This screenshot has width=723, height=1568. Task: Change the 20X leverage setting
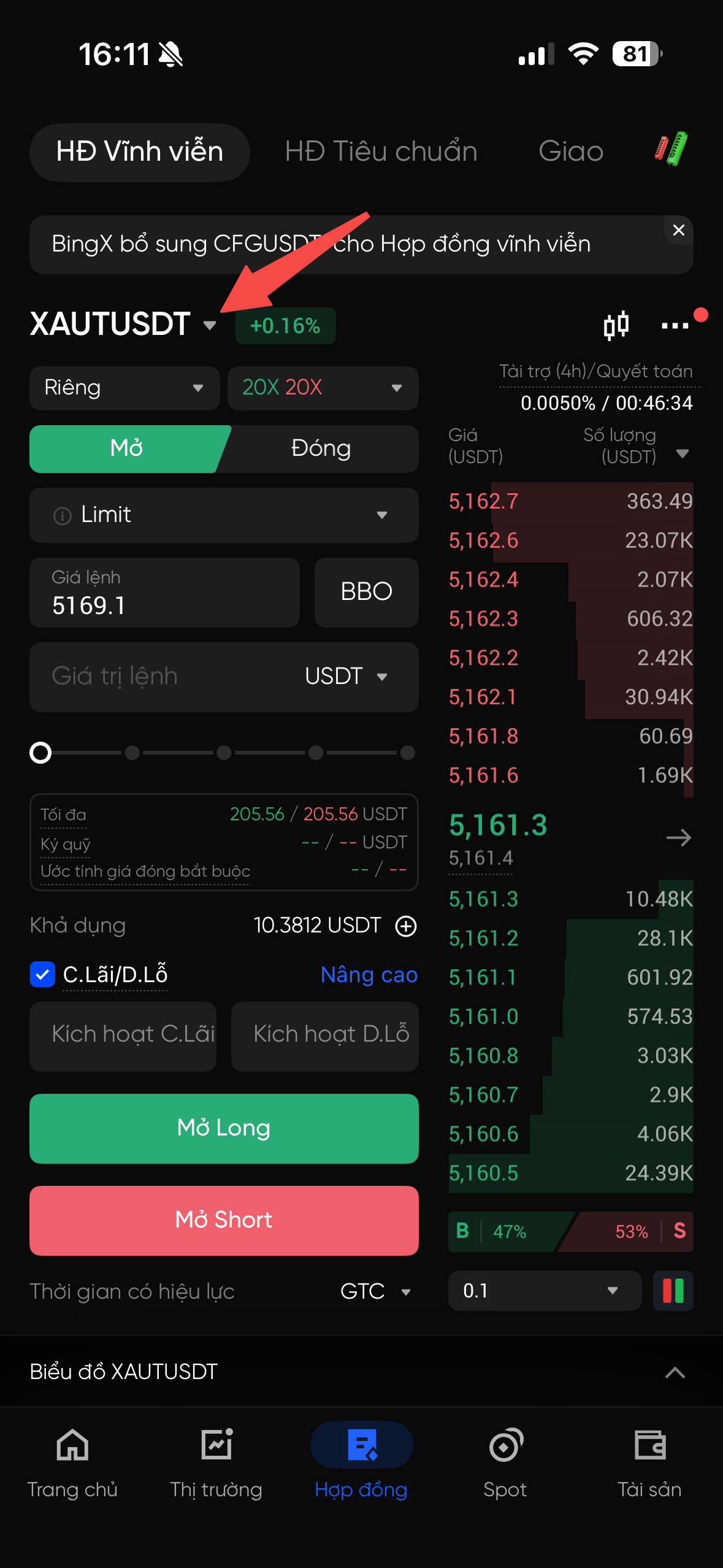323,388
